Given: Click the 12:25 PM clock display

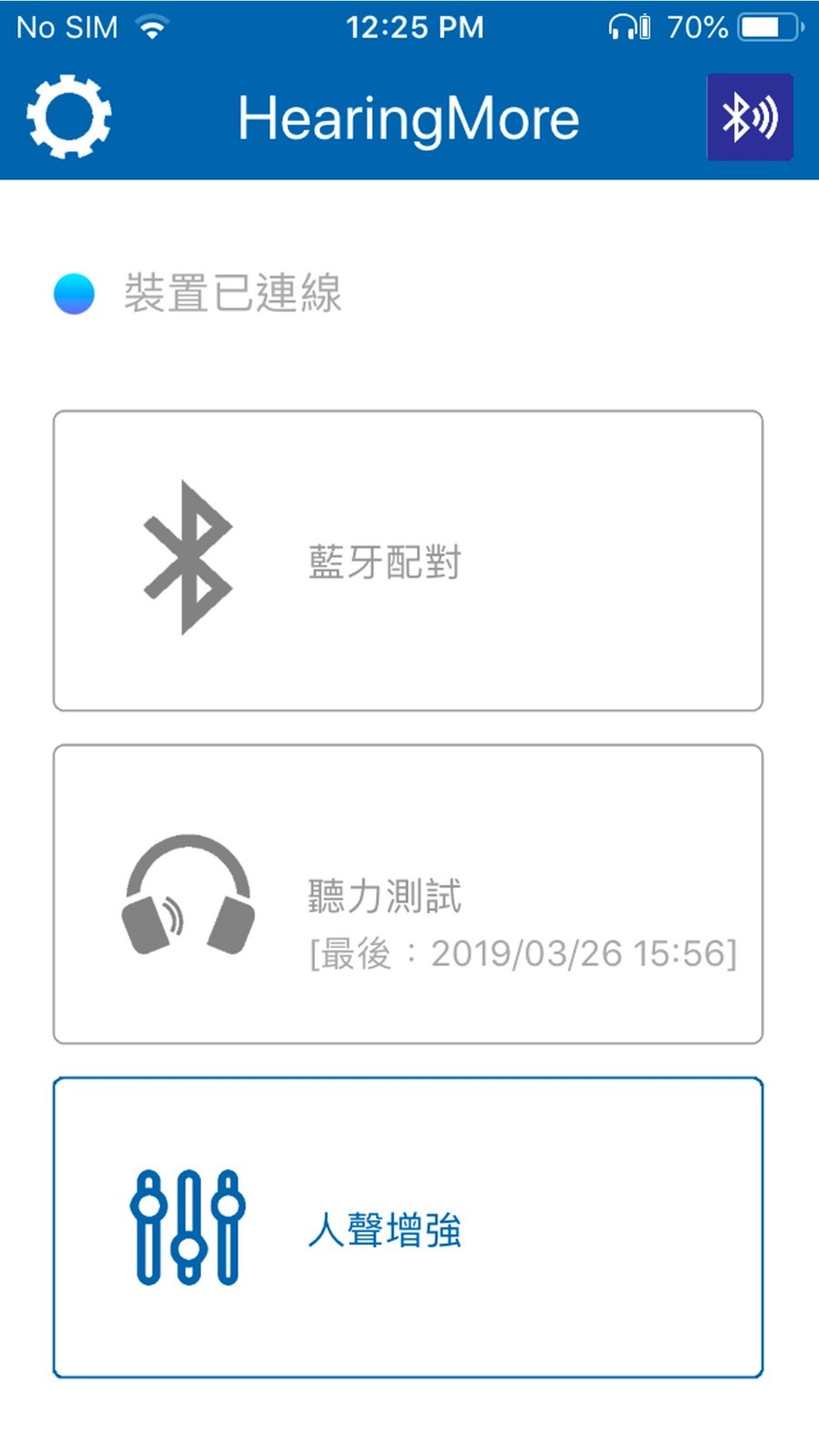Looking at the screenshot, I should click(x=417, y=27).
